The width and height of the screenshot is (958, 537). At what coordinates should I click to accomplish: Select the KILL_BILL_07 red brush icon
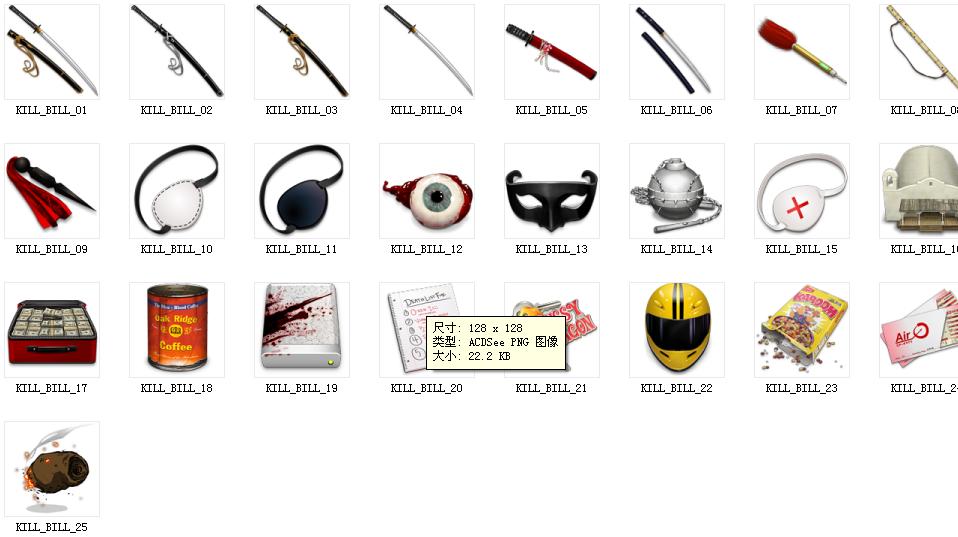click(802, 52)
